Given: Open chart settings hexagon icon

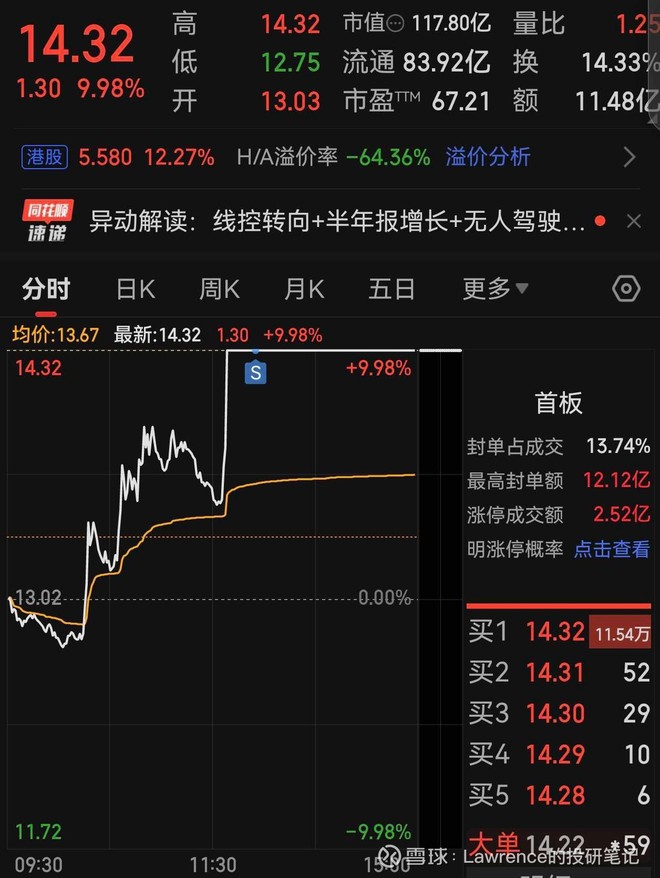Looking at the screenshot, I should pos(625,290).
